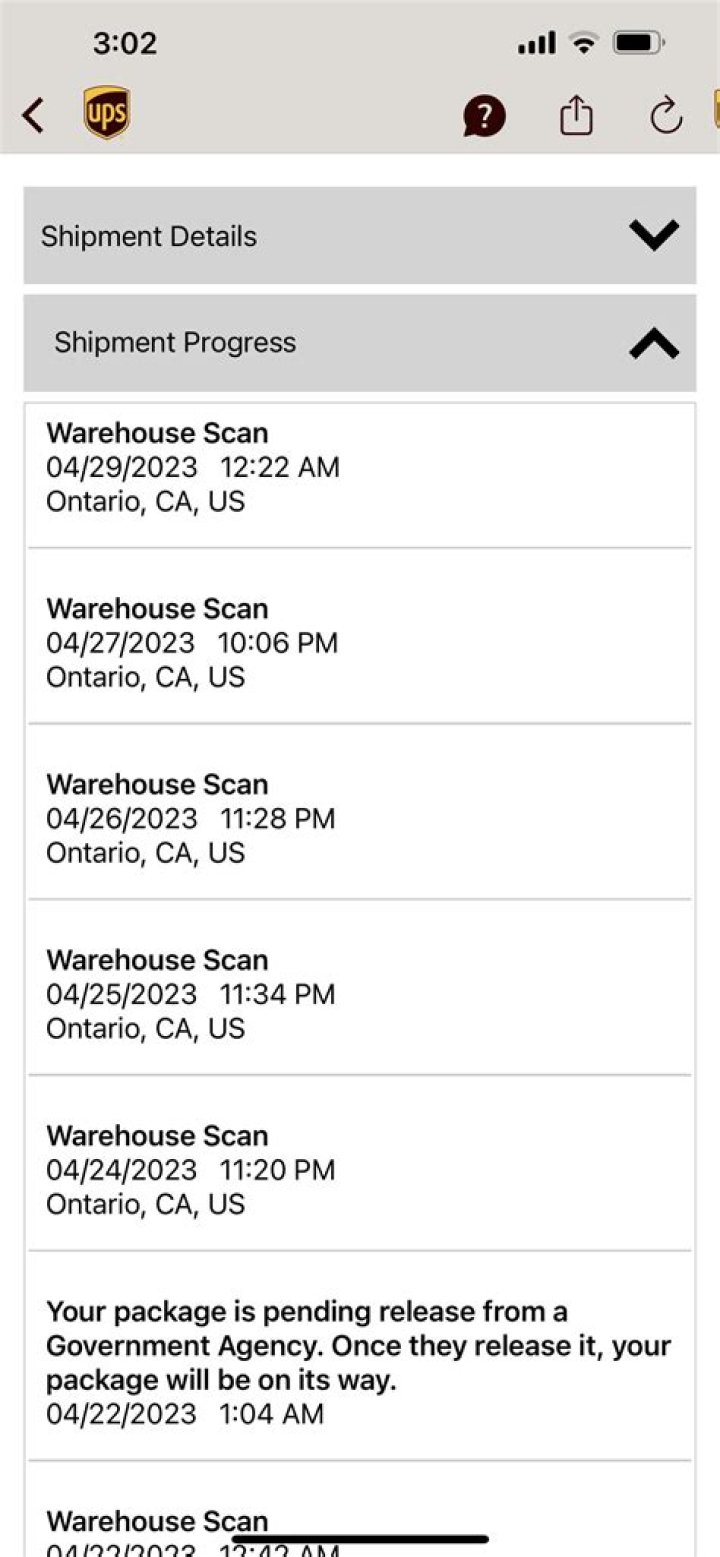Screen dimensions: 720x1557
Task: Tap the UPS logo icon
Action: tap(106, 113)
